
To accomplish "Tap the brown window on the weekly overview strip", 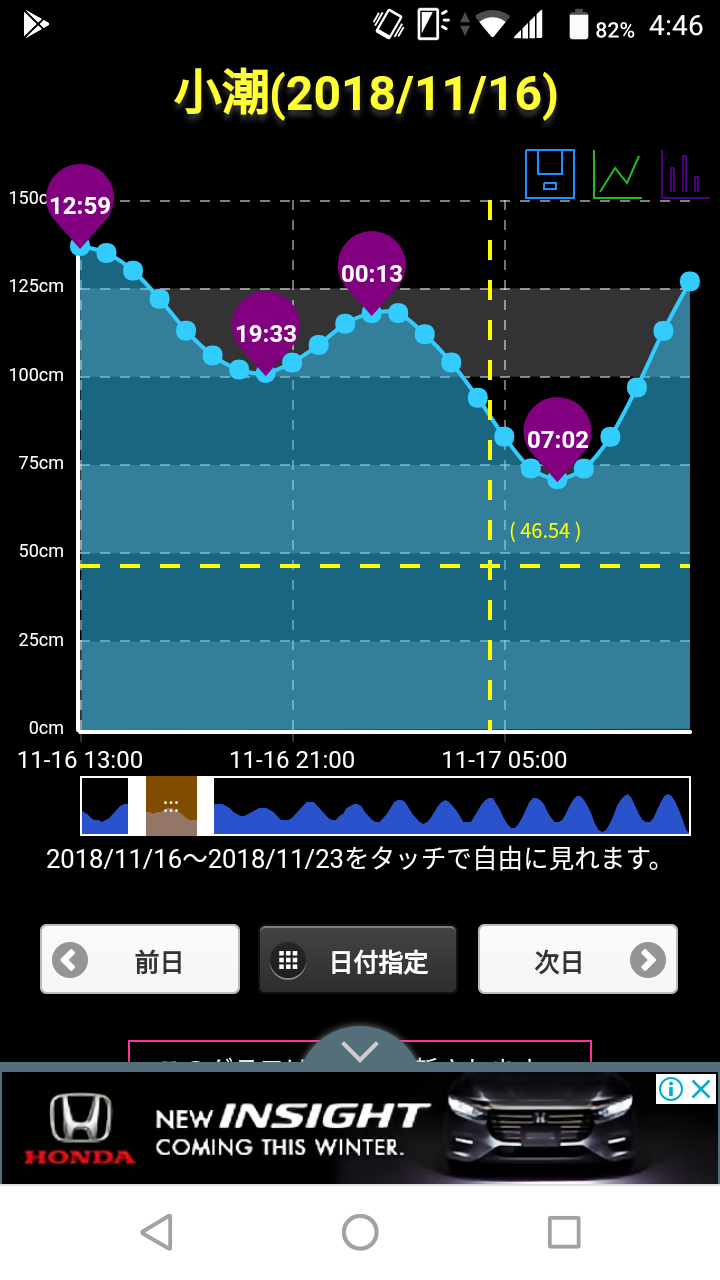I will point(171,806).
